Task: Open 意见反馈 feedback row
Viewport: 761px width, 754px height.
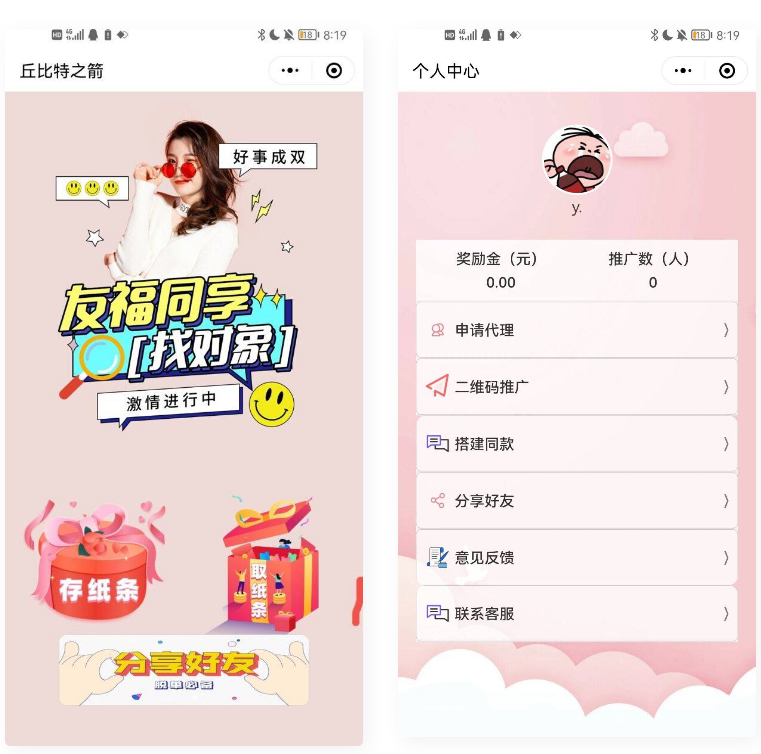Action: point(576,557)
